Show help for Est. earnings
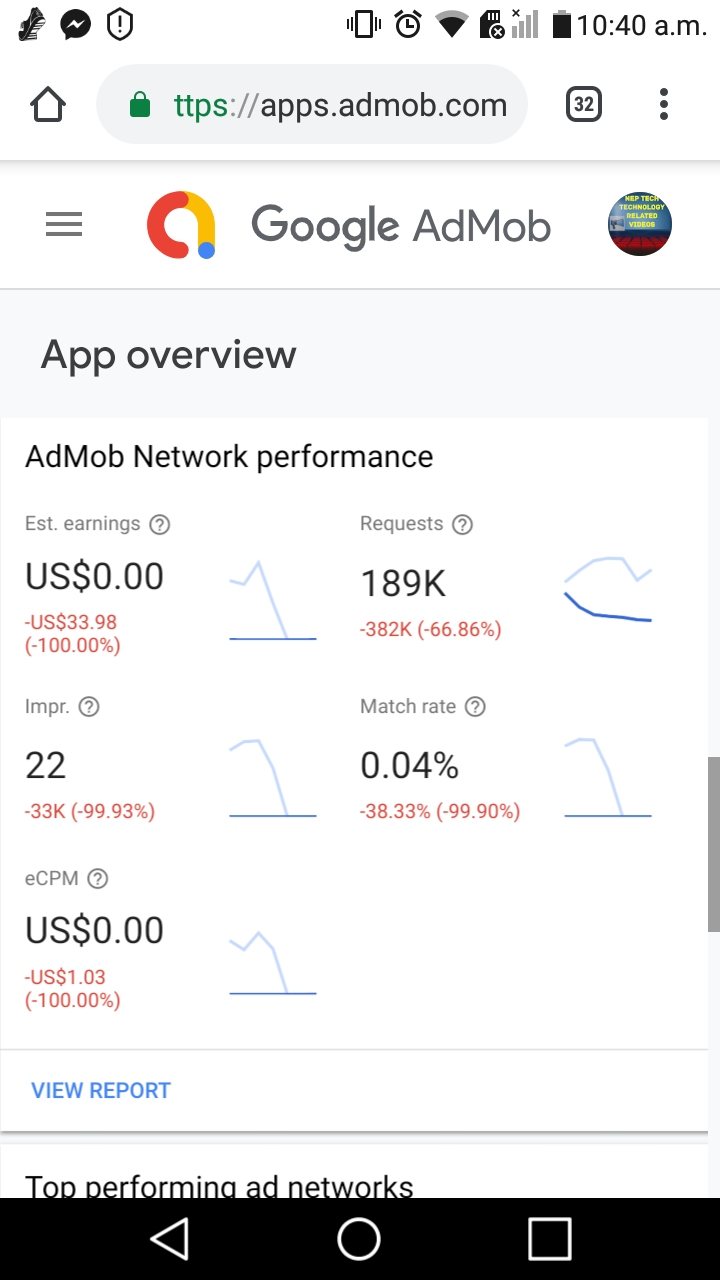Viewport: 720px width, 1280px height. click(159, 524)
